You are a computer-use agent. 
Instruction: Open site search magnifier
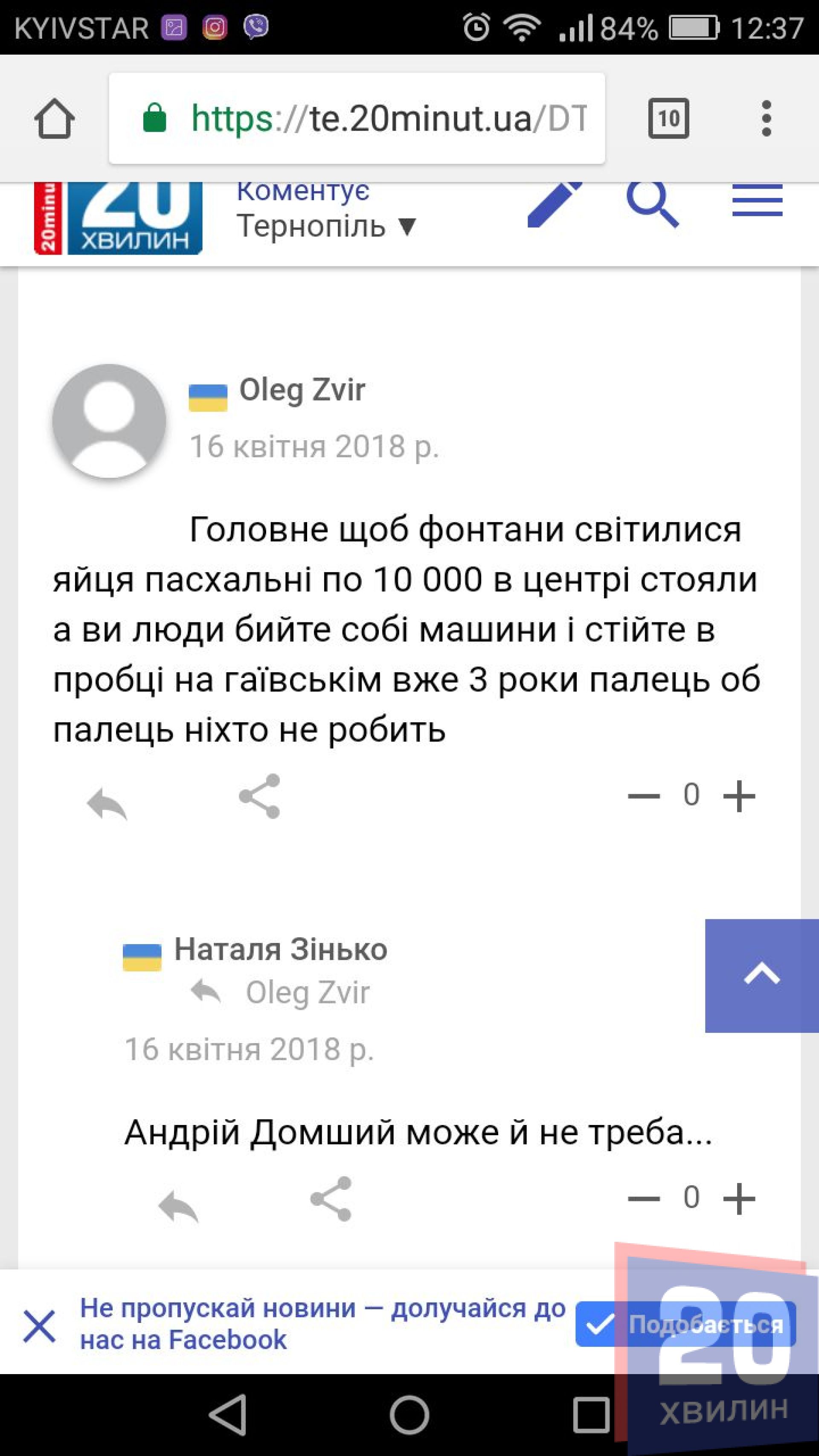coord(652,203)
